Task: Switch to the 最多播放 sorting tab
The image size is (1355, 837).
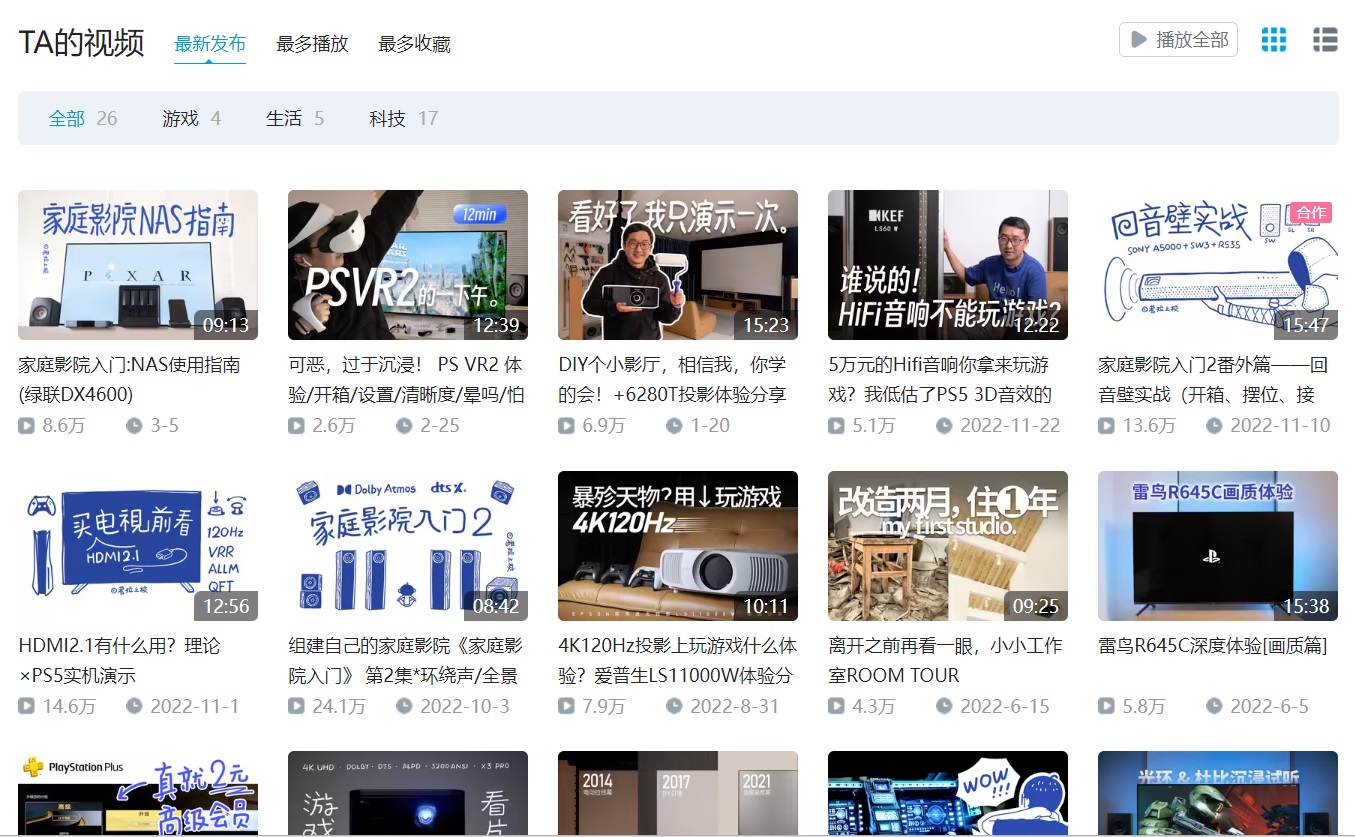Action: pos(312,44)
